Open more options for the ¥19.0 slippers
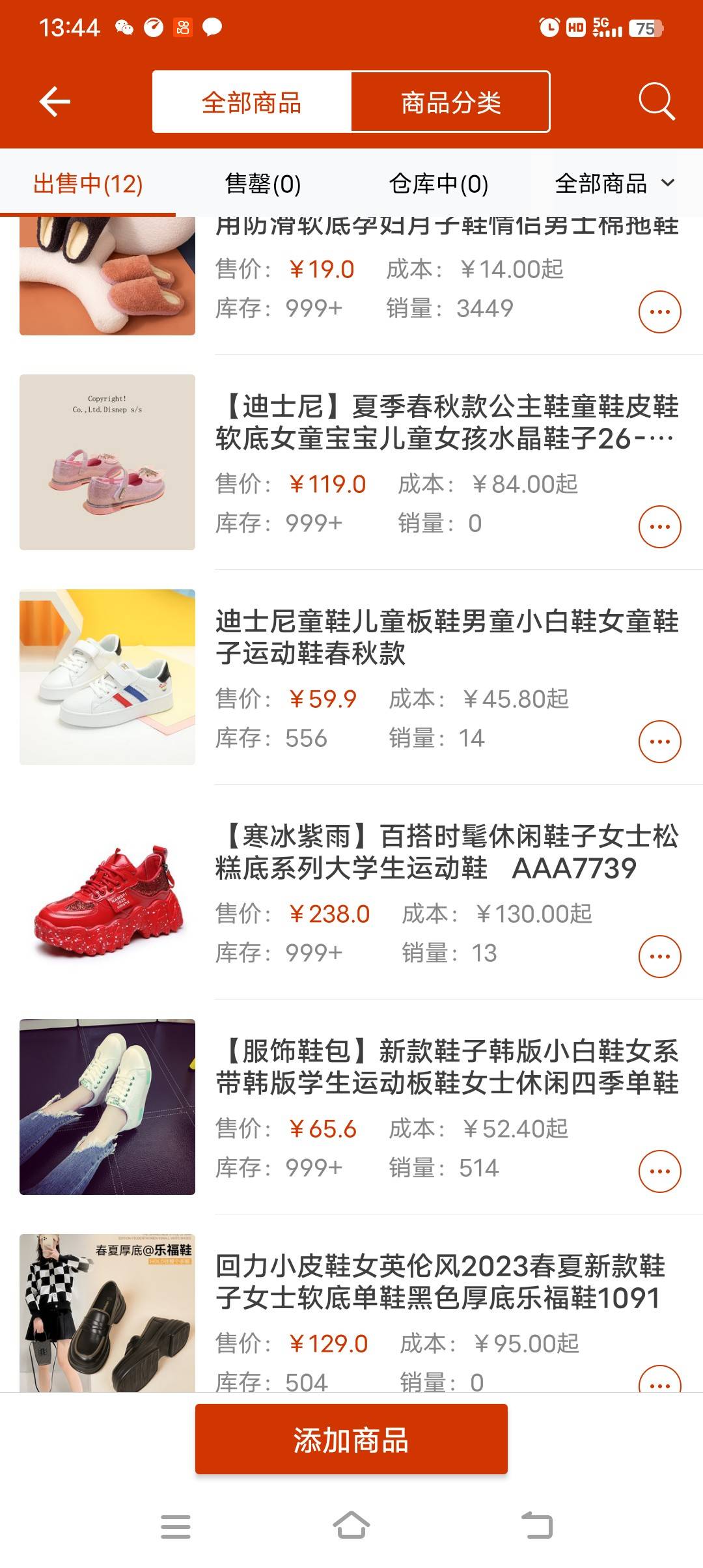 pos(659,312)
